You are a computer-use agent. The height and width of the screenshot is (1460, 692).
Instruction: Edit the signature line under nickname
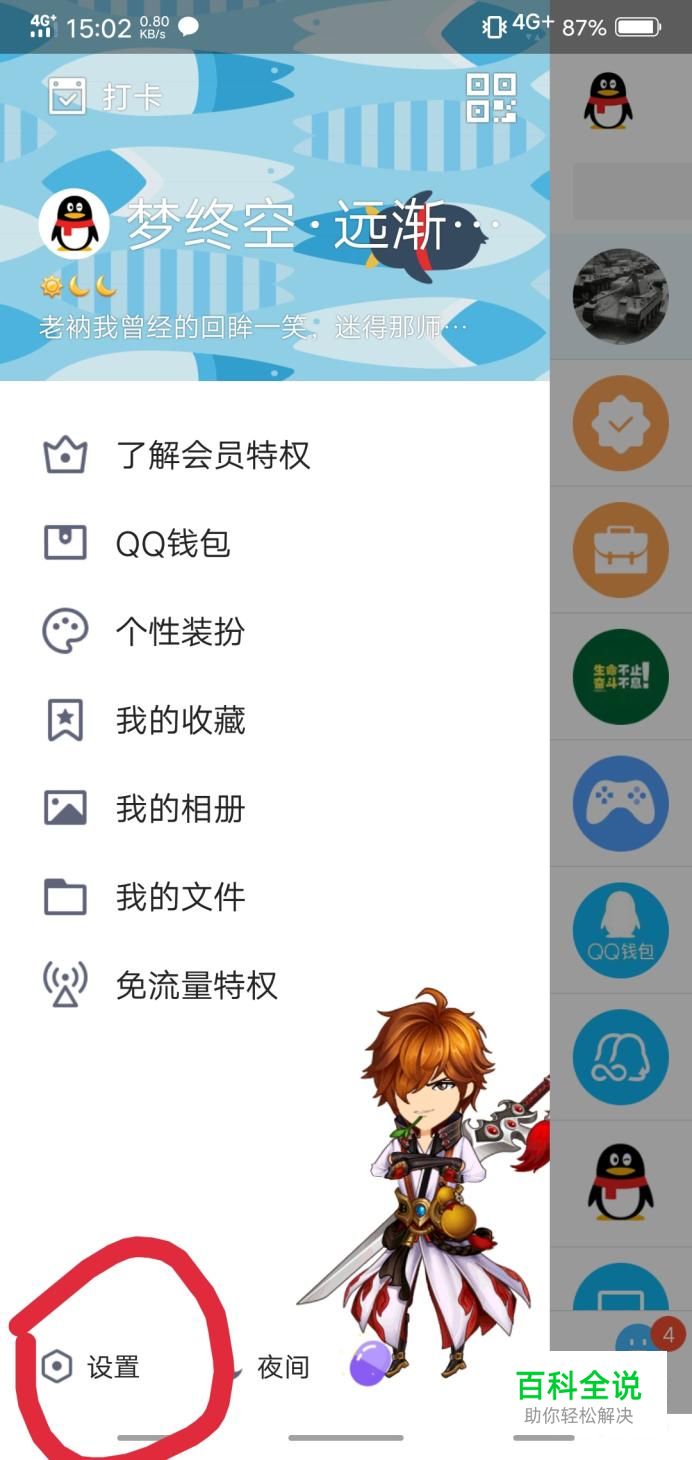point(252,327)
